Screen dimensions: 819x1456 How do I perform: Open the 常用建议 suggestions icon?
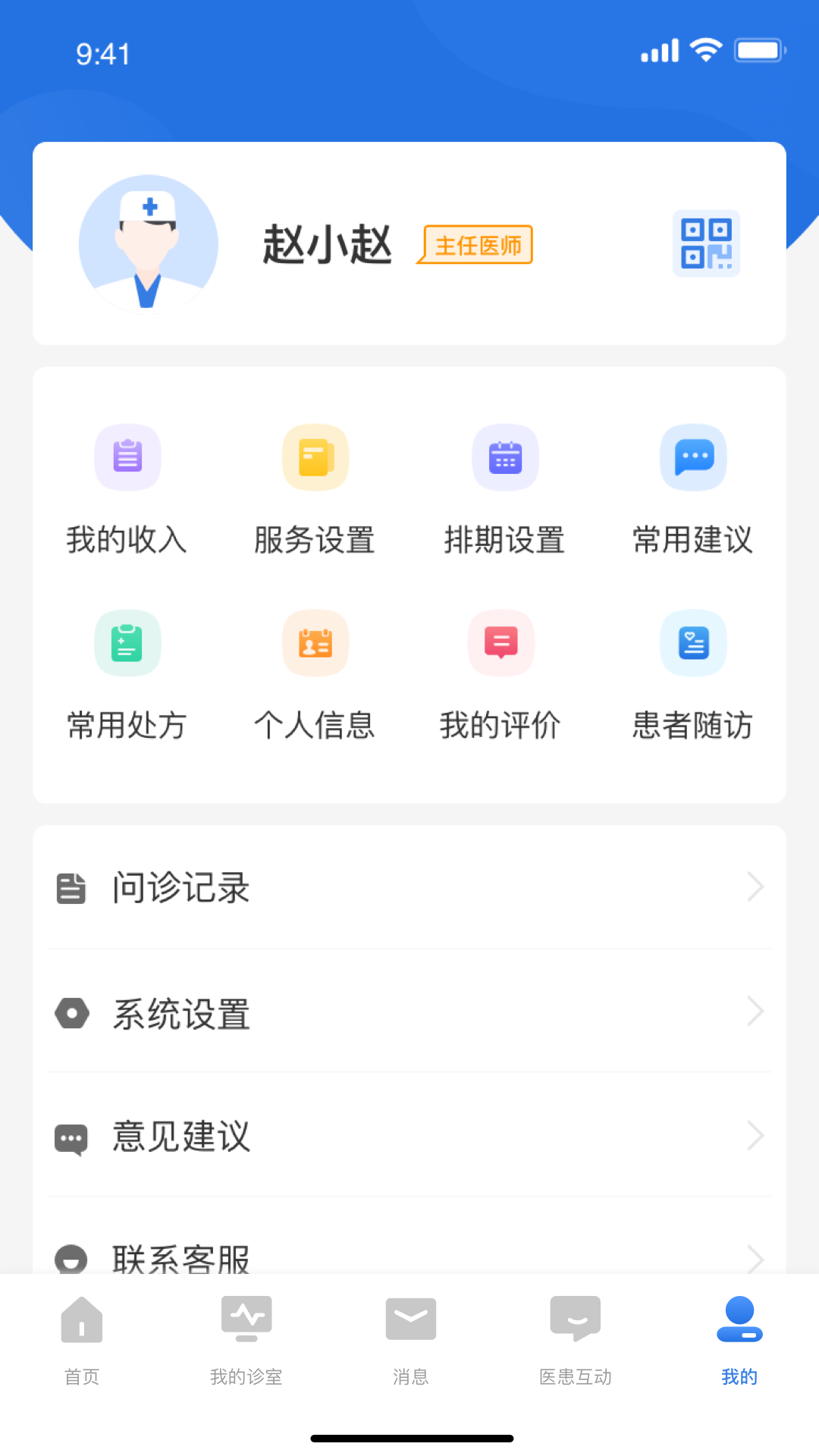[692, 457]
